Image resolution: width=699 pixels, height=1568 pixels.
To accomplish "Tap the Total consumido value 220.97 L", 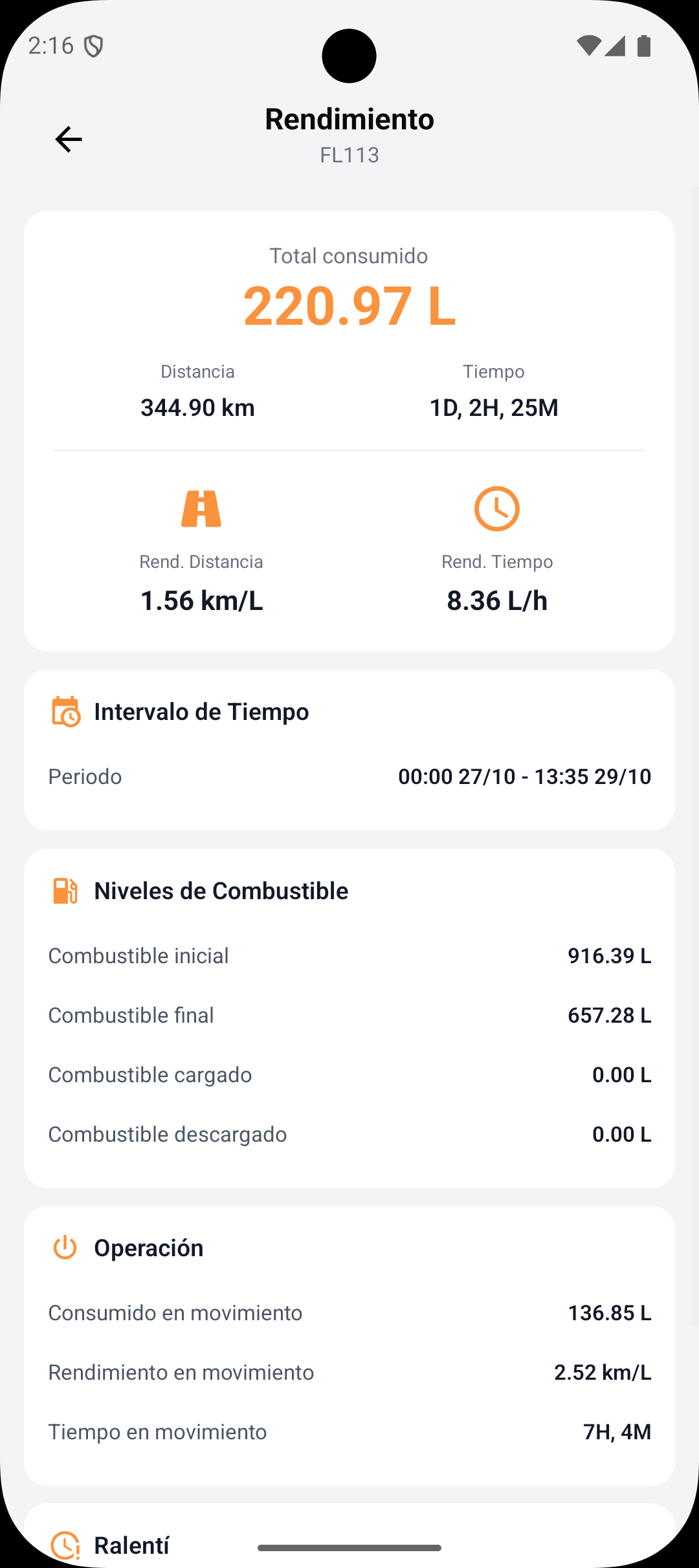I will [x=349, y=307].
